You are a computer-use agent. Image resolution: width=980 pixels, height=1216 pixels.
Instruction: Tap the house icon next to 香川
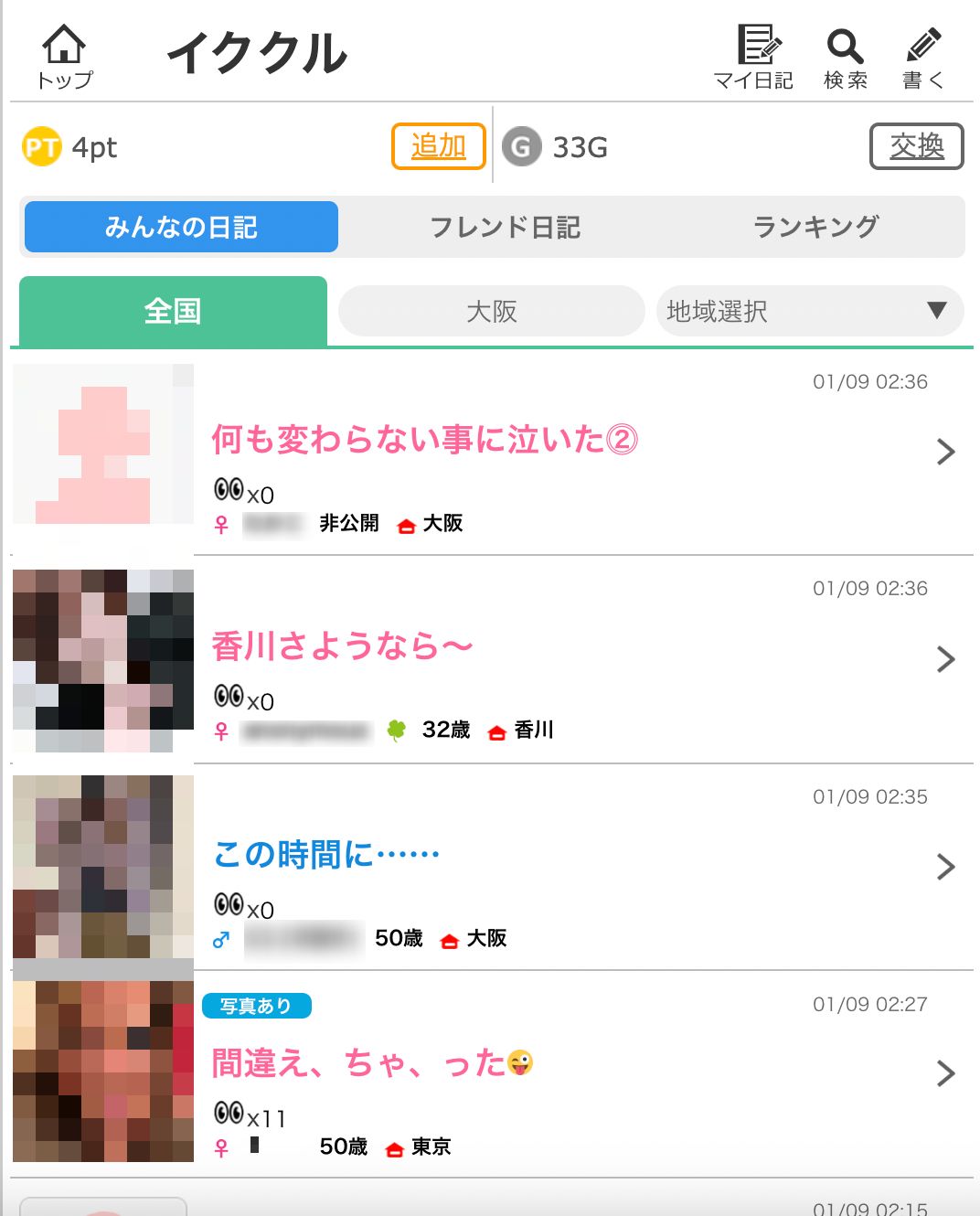(495, 731)
